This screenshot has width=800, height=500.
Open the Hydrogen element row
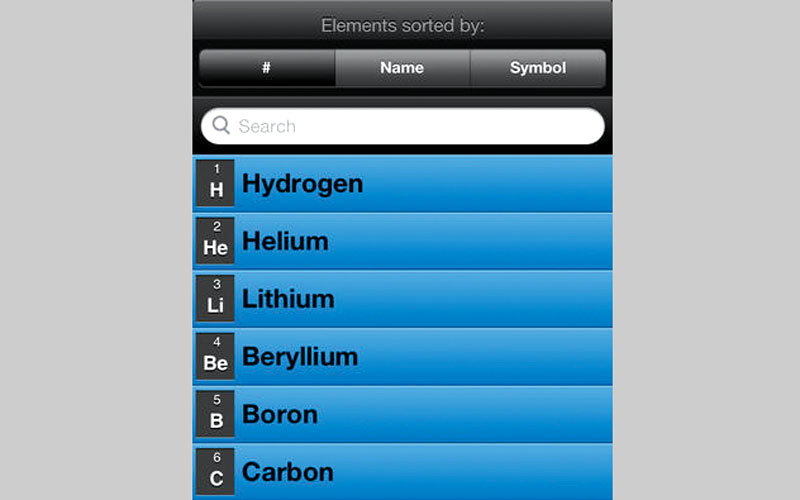402,184
